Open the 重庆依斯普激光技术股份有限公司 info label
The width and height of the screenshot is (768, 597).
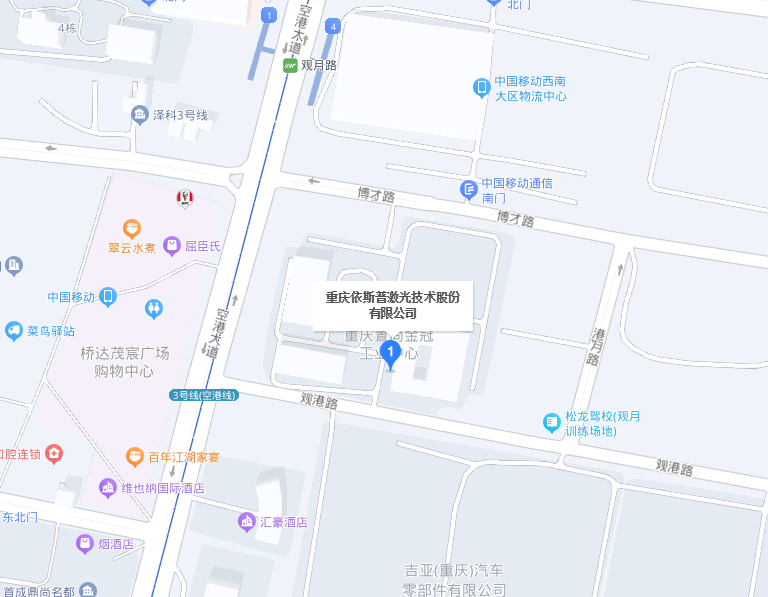[x=392, y=305]
